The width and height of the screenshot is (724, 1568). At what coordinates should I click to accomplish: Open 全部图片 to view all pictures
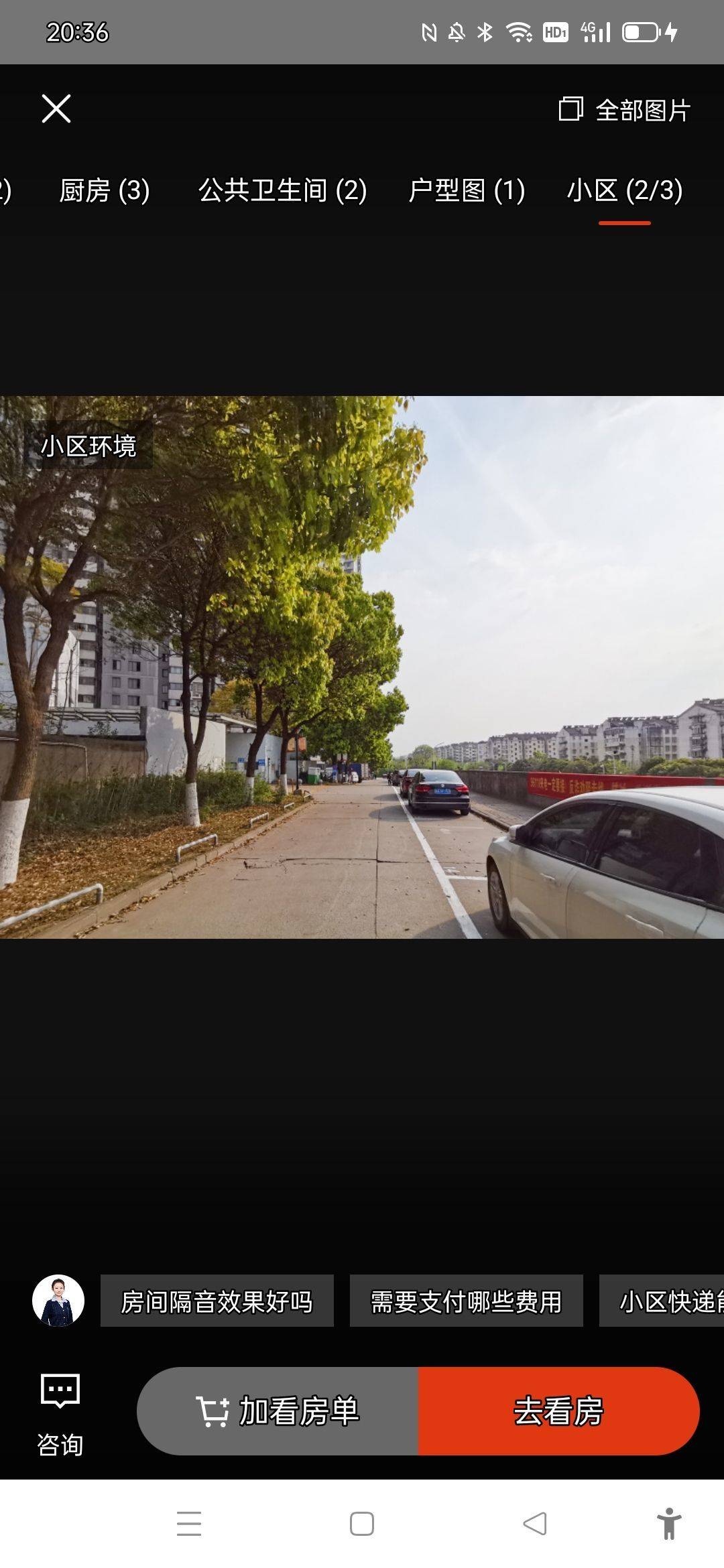pos(625,110)
